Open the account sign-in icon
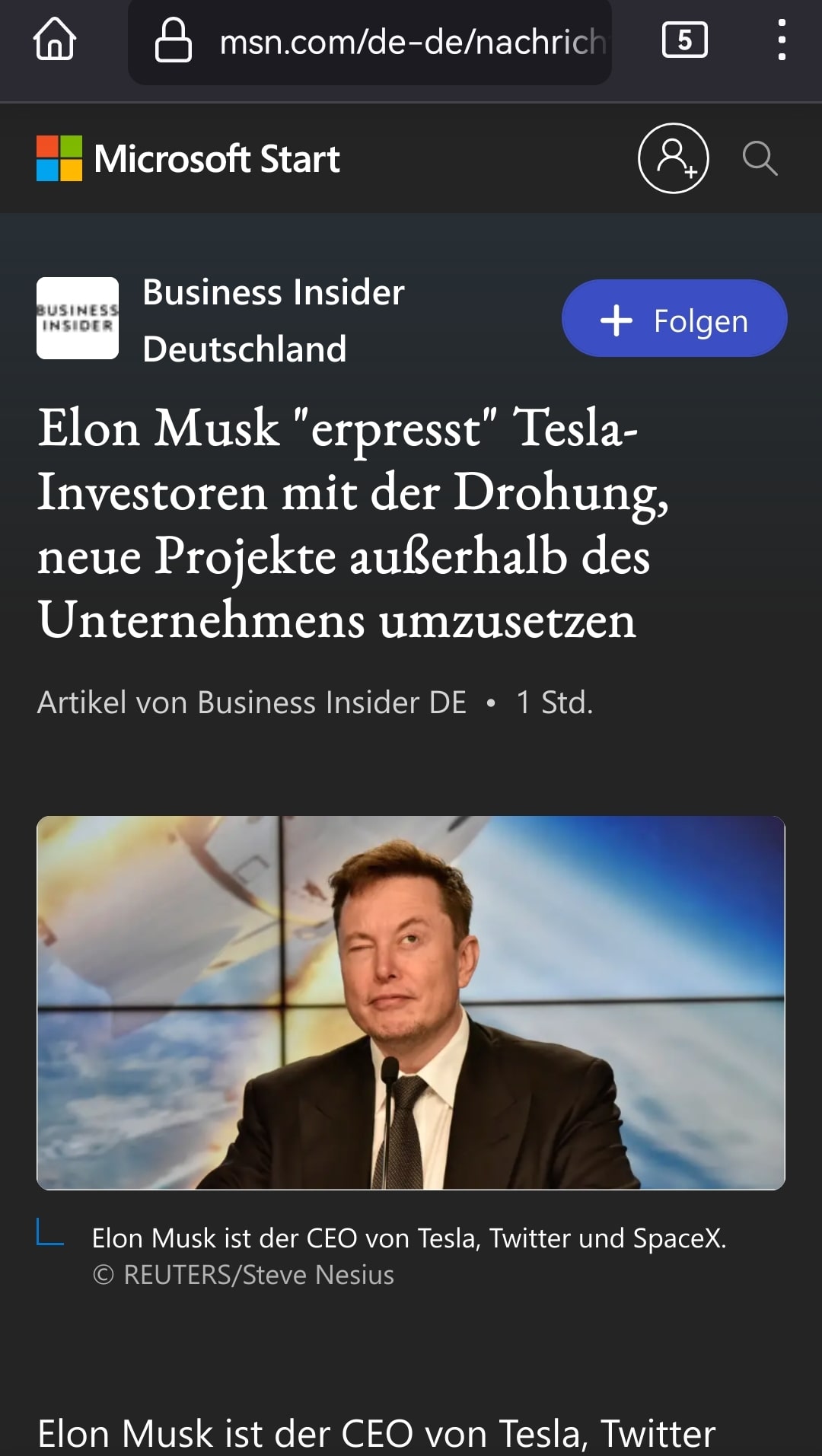This screenshot has height=1456, width=822. point(673,158)
